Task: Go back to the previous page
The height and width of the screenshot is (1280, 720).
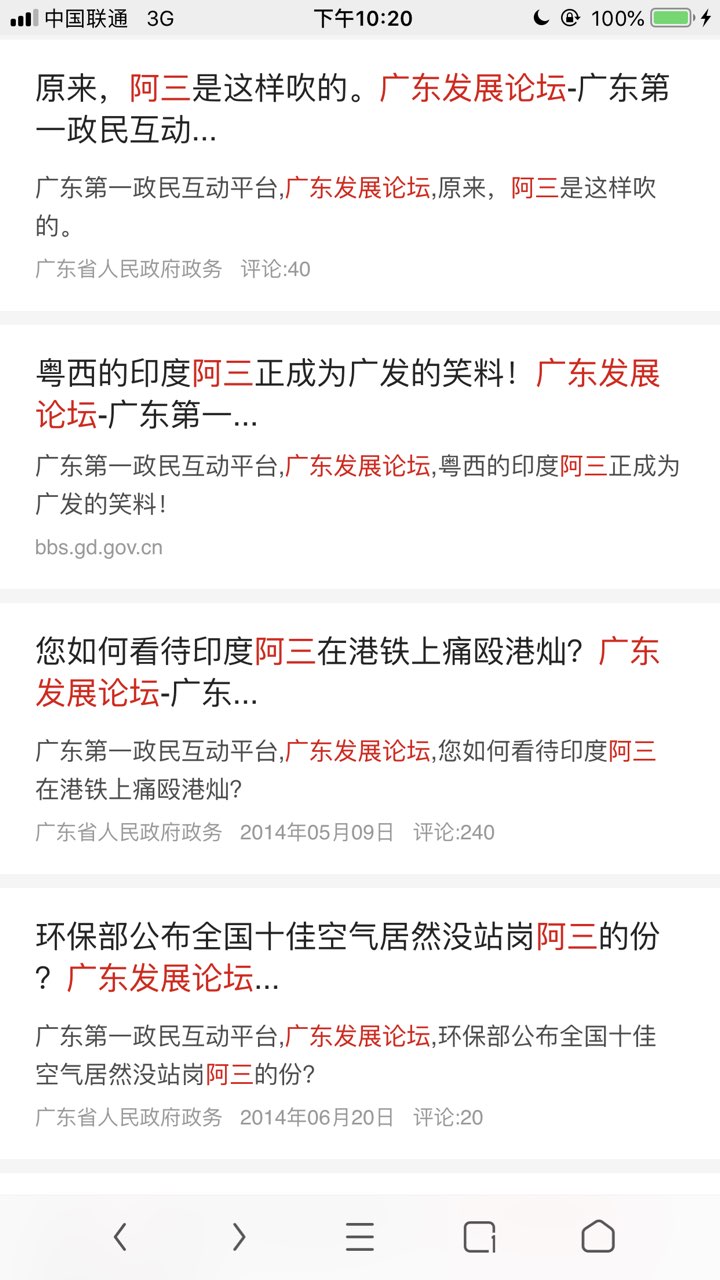Action: click(x=120, y=1237)
